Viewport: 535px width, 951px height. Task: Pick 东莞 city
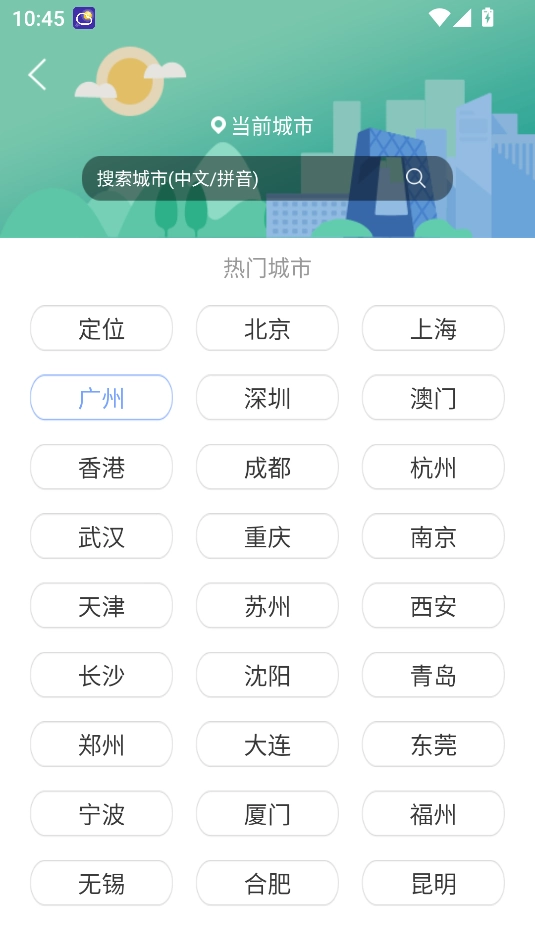pos(433,744)
